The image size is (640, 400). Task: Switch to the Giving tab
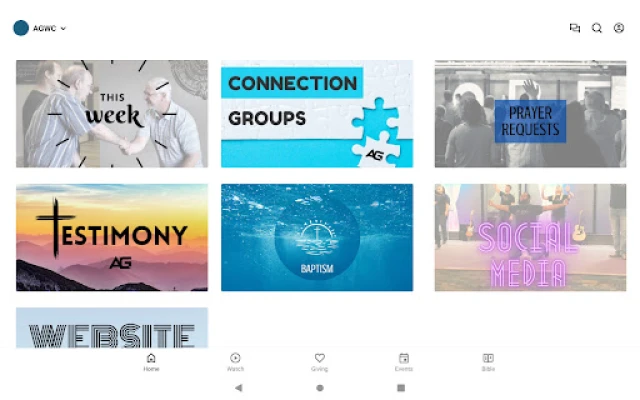320,362
